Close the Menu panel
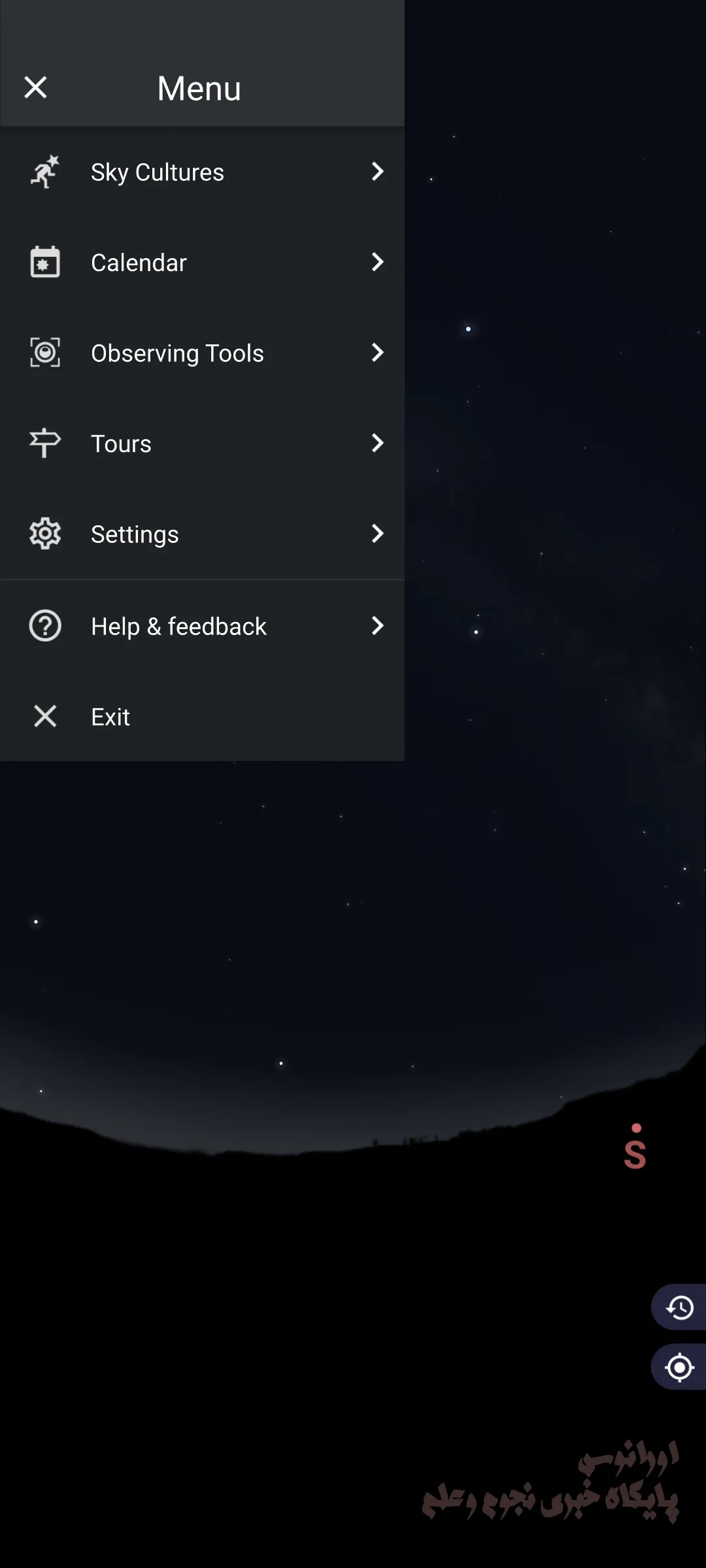Image resolution: width=706 pixels, height=1568 pixels. [x=35, y=88]
